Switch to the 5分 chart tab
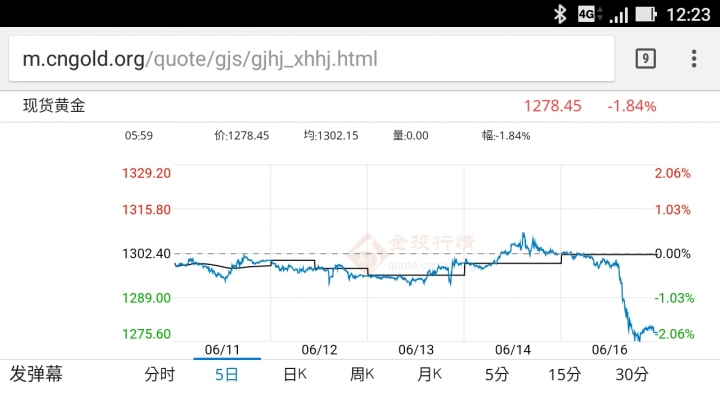Viewport: 720px width, 405px height. [x=497, y=375]
